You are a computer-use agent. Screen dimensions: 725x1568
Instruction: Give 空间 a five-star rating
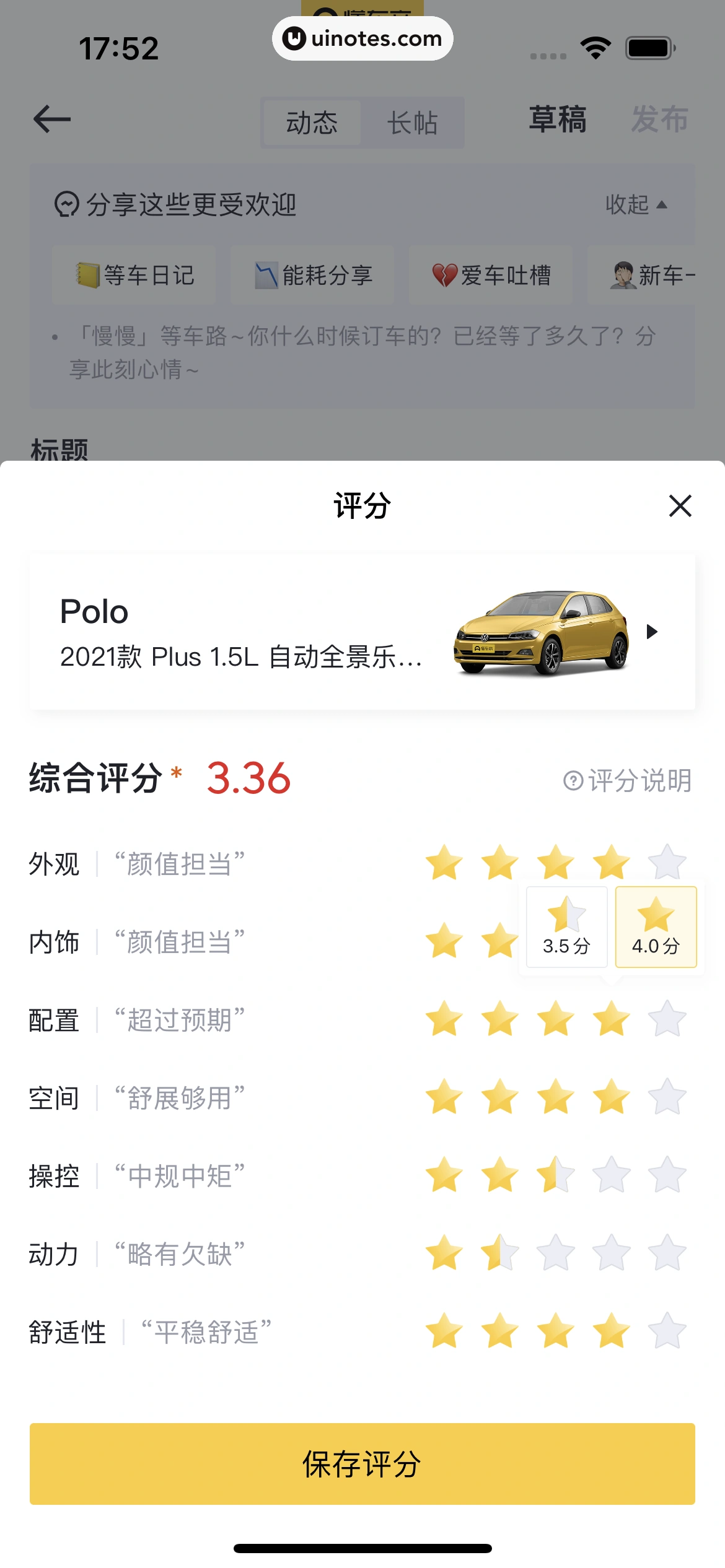point(667,1097)
